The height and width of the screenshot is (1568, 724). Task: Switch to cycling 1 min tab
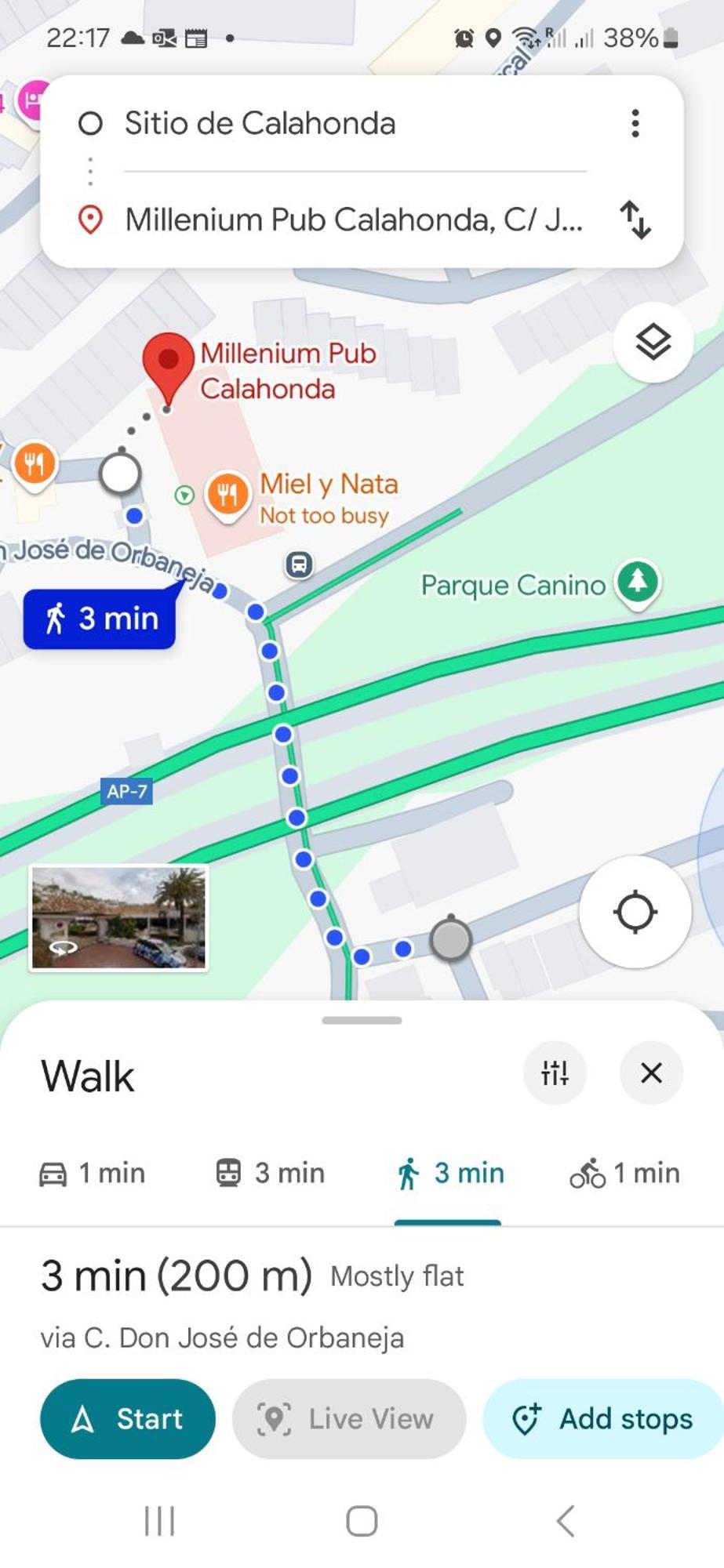coord(625,1174)
